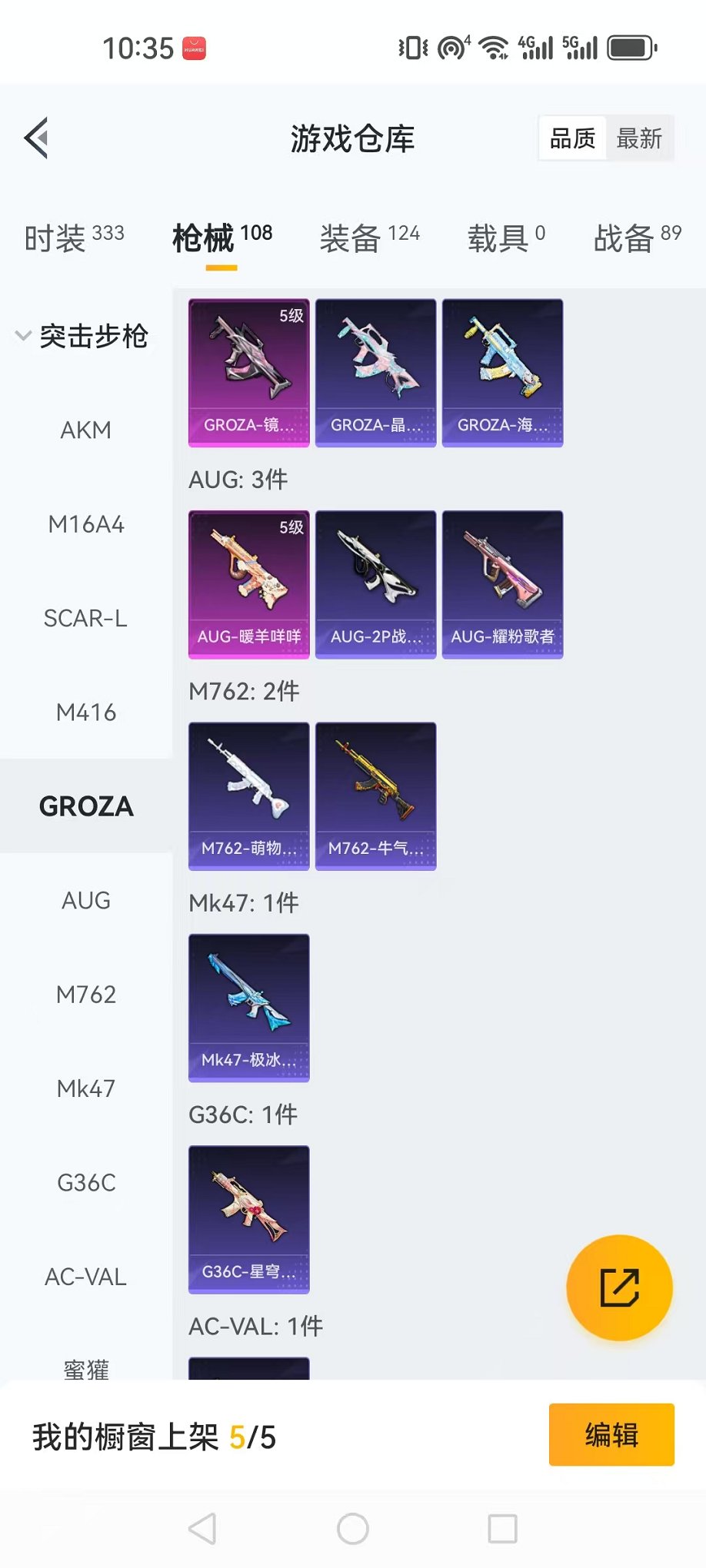Image resolution: width=706 pixels, height=1568 pixels.
Task: Sort items by 品质
Action: 573,139
